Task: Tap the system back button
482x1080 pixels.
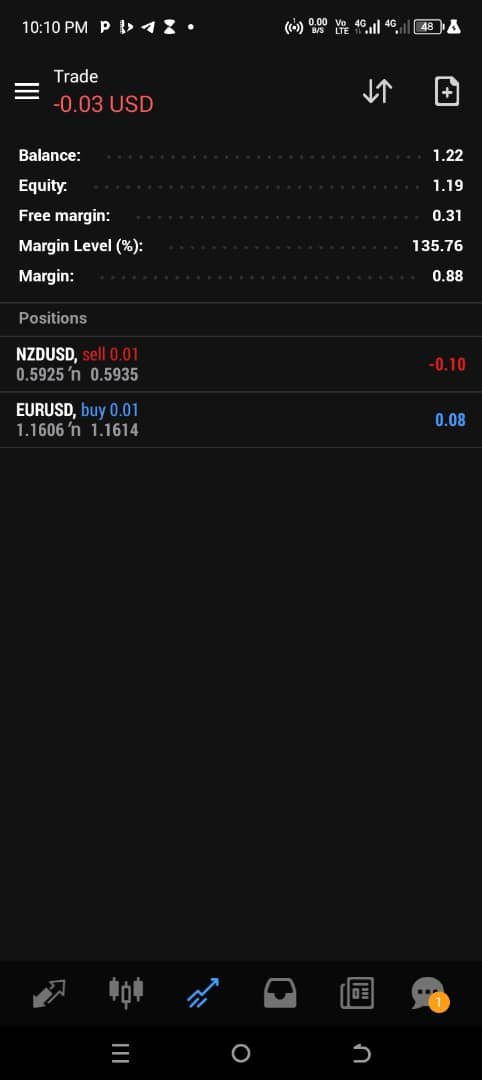Action: click(x=361, y=1053)
